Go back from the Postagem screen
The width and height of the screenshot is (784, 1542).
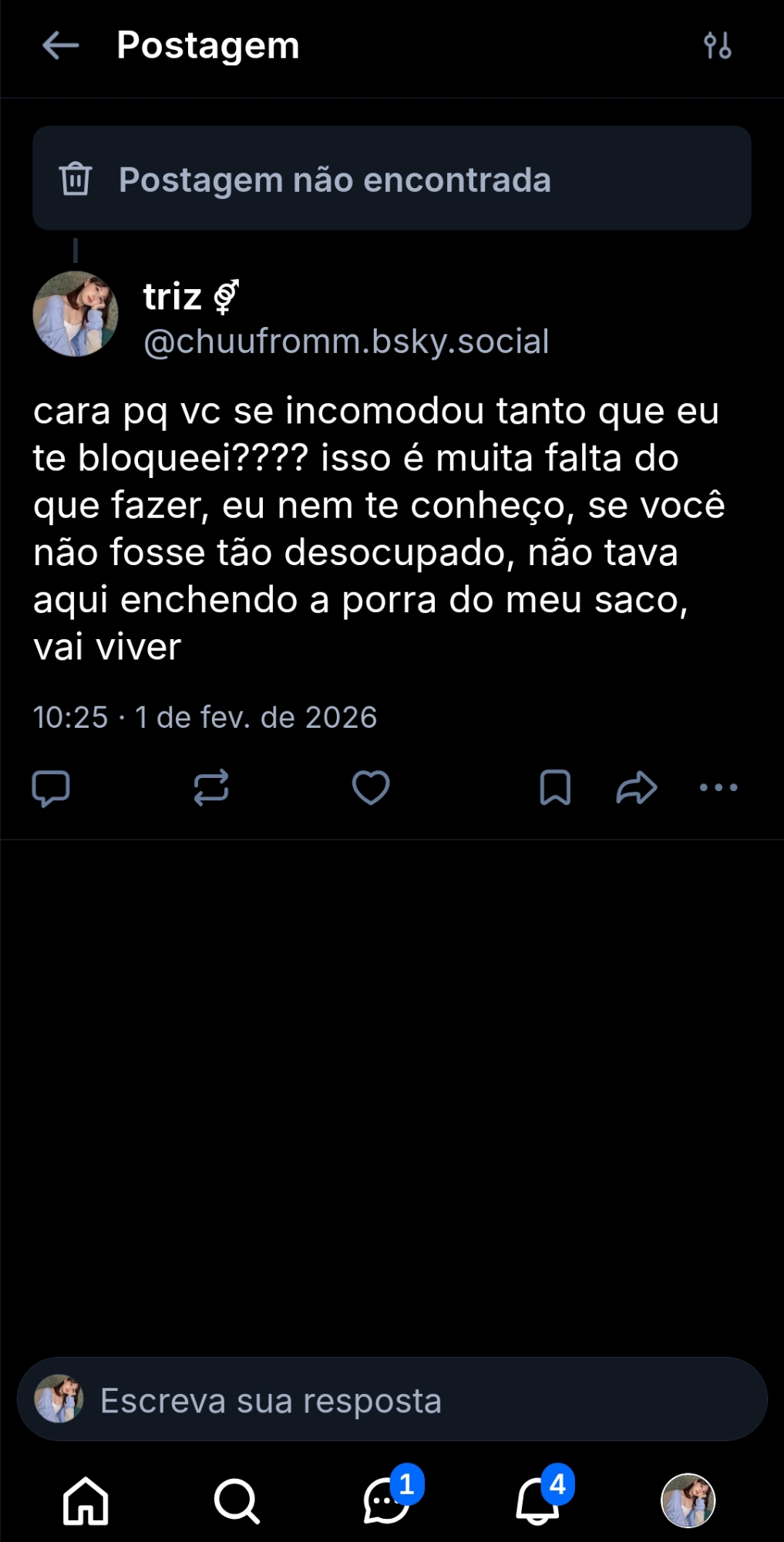tap(60, 46)
